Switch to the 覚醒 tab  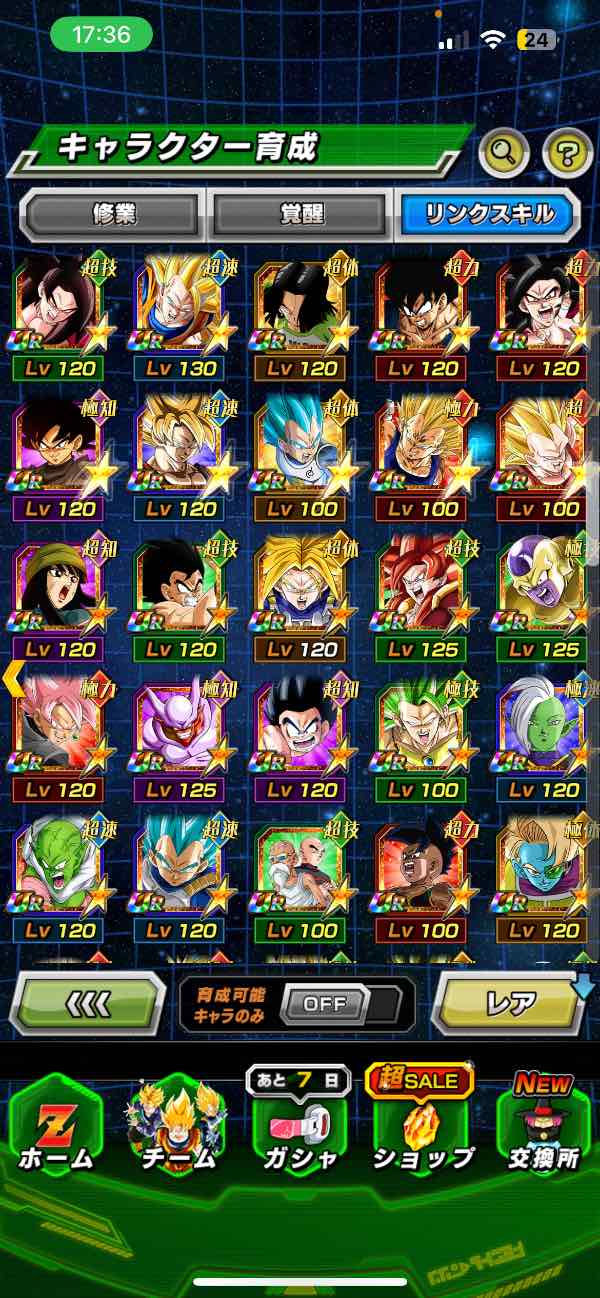click(x=299, y=214)
